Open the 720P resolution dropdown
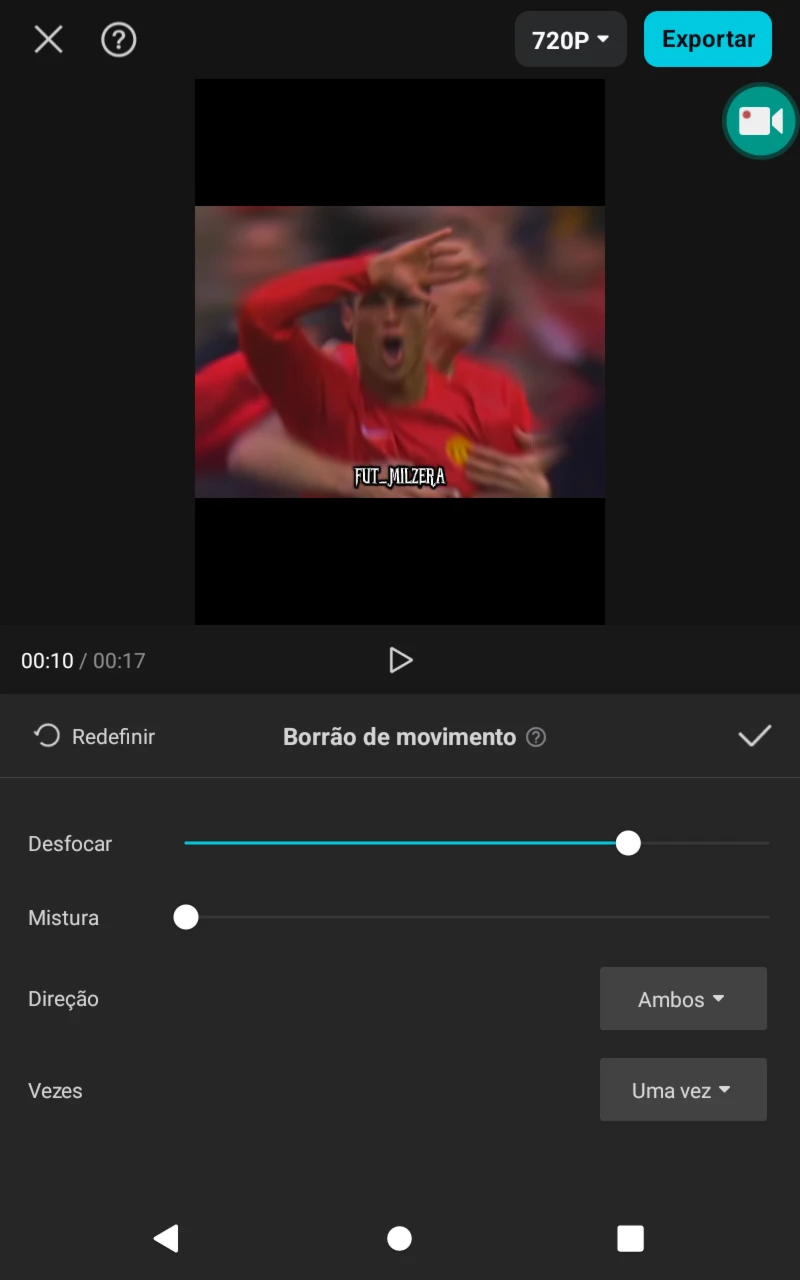800x1280 pixels. coord(570,40)
